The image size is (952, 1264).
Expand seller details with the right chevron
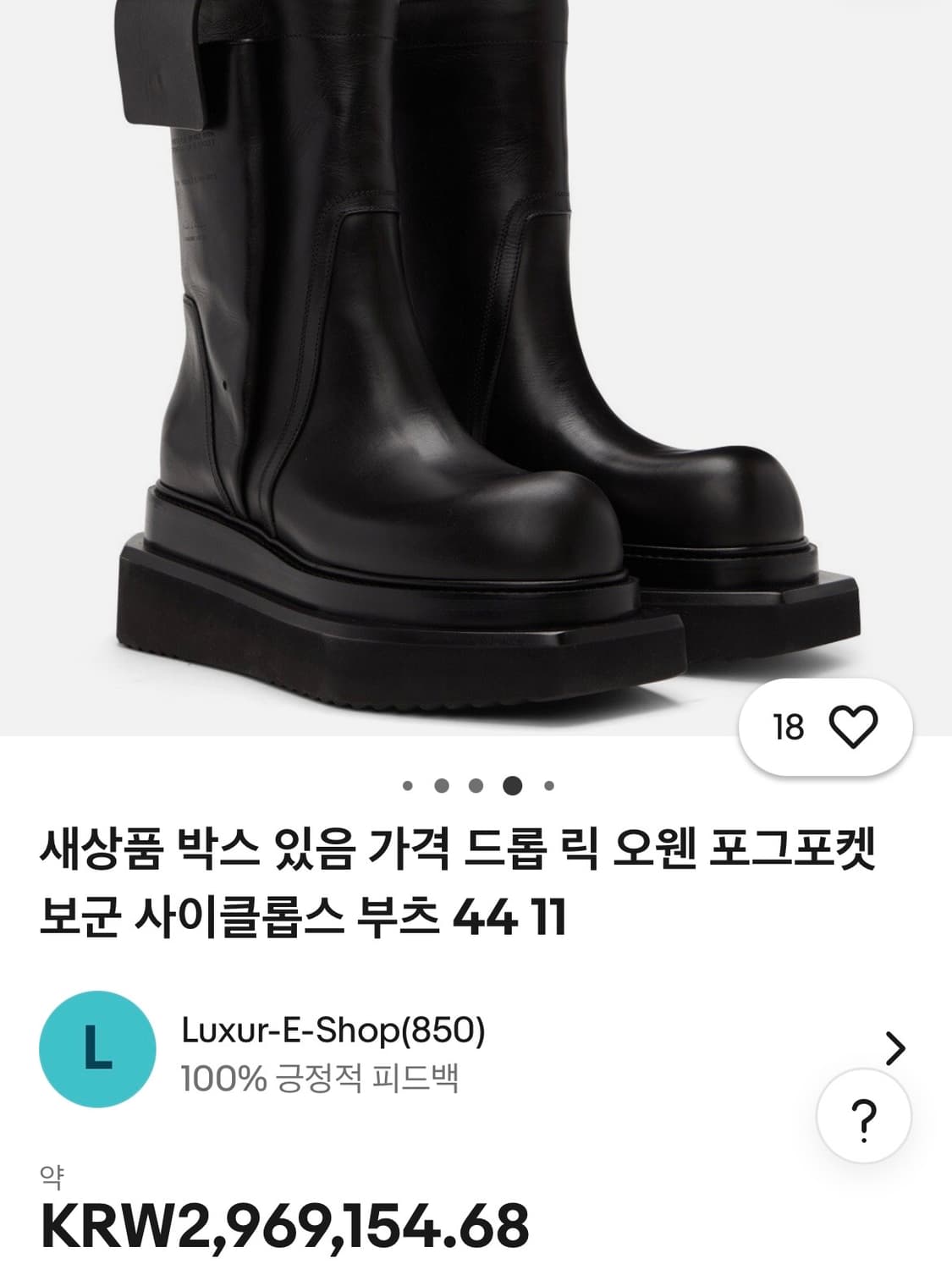click(897, 1049)
